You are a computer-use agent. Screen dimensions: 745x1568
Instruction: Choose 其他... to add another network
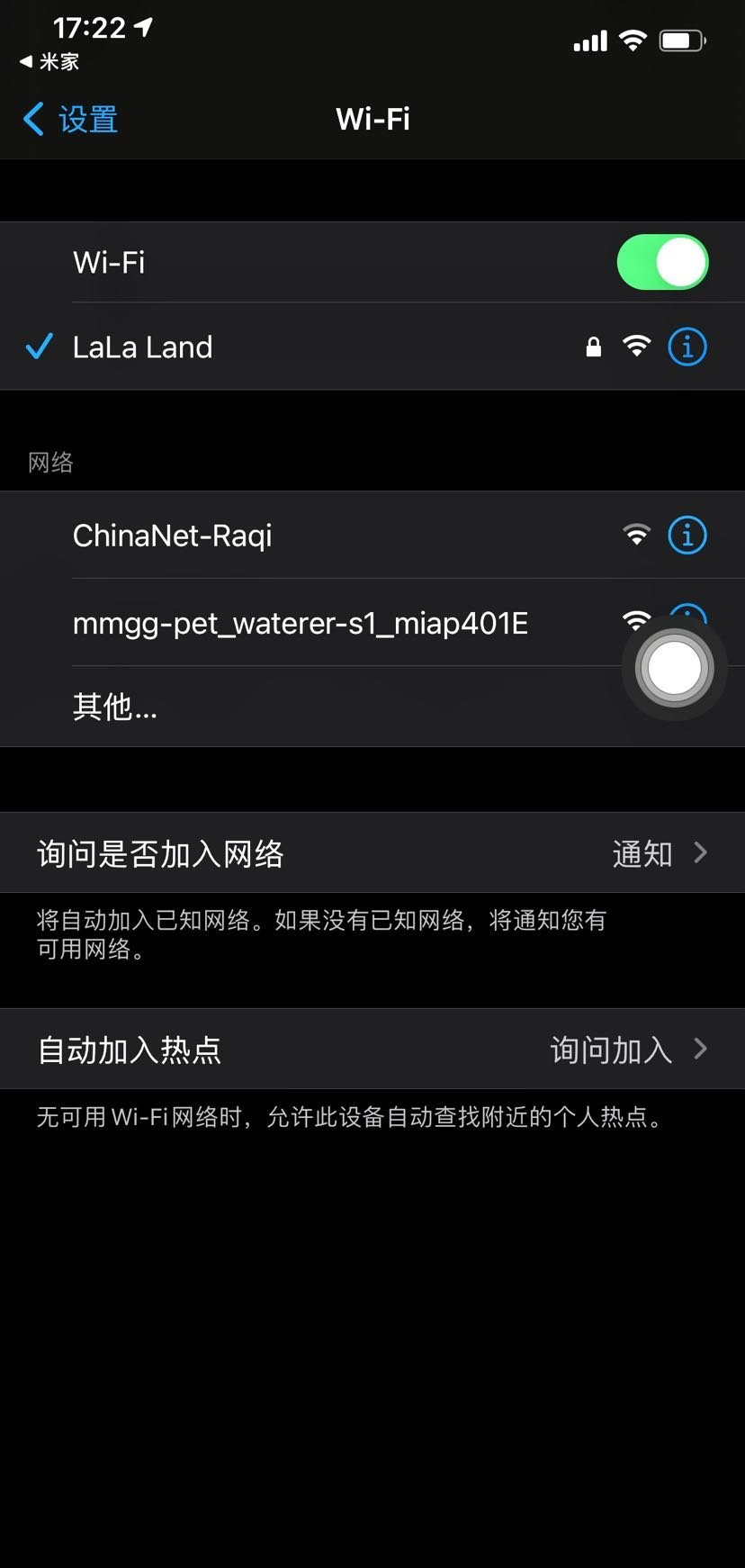(115, 707)
